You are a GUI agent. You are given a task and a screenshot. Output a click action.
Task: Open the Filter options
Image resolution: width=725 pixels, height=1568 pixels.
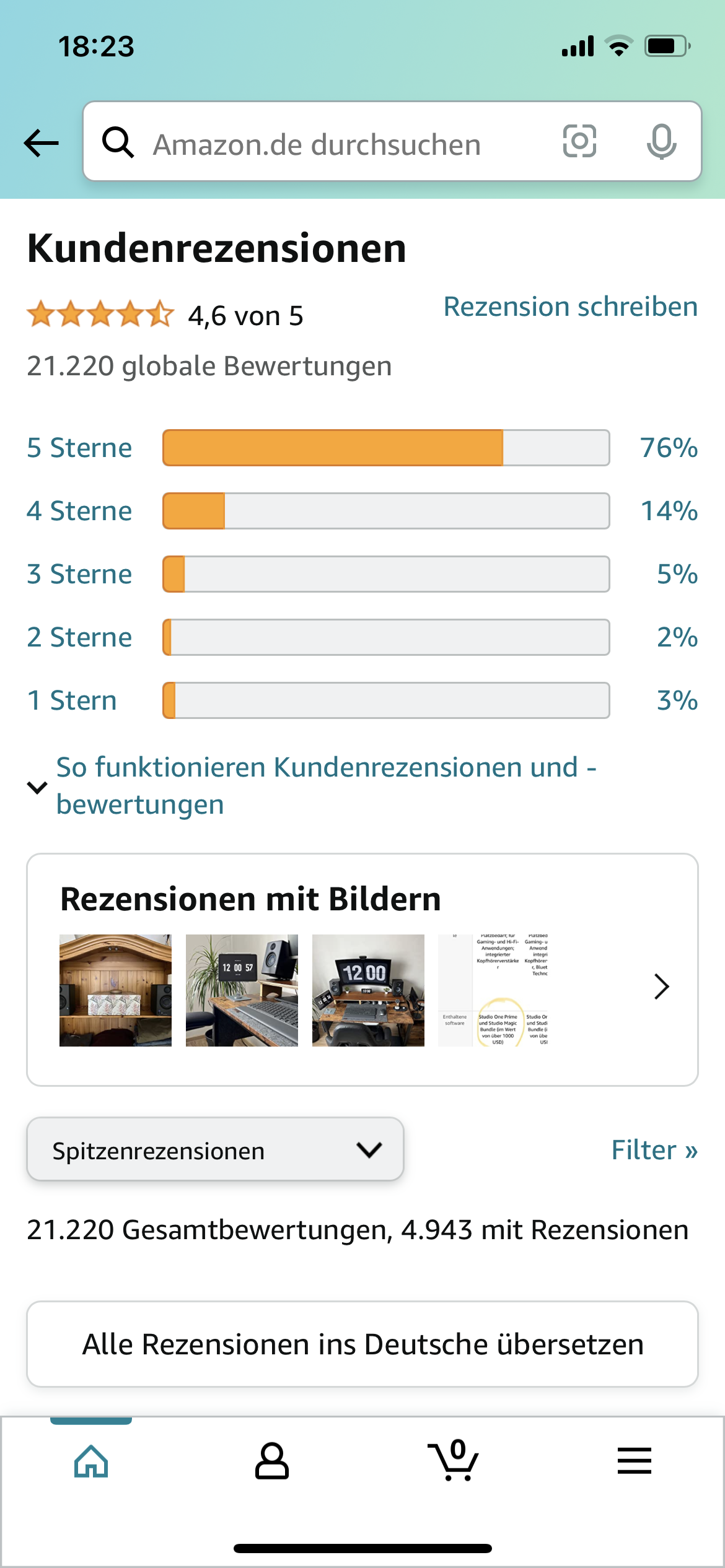tap(654, 1150)
